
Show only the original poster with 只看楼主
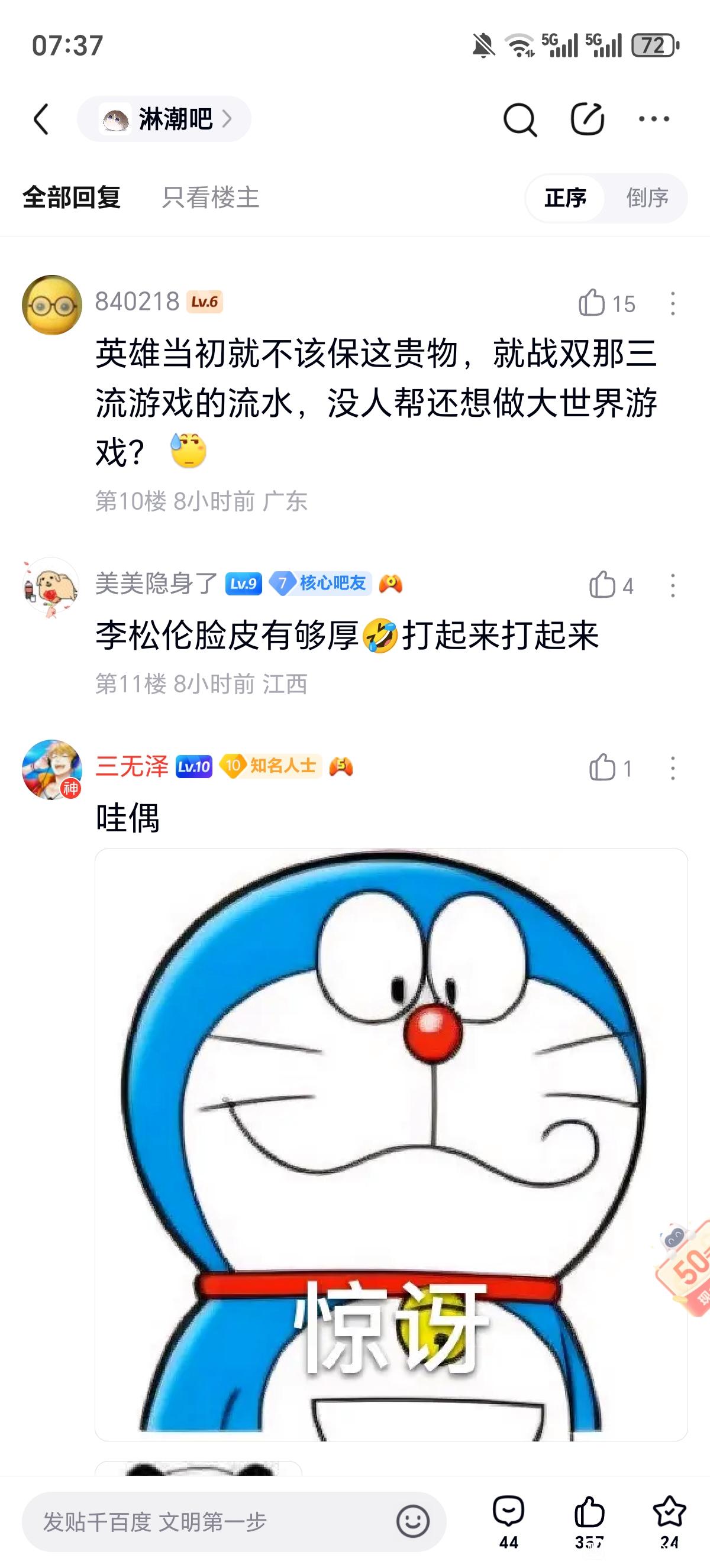click(211, 198)
